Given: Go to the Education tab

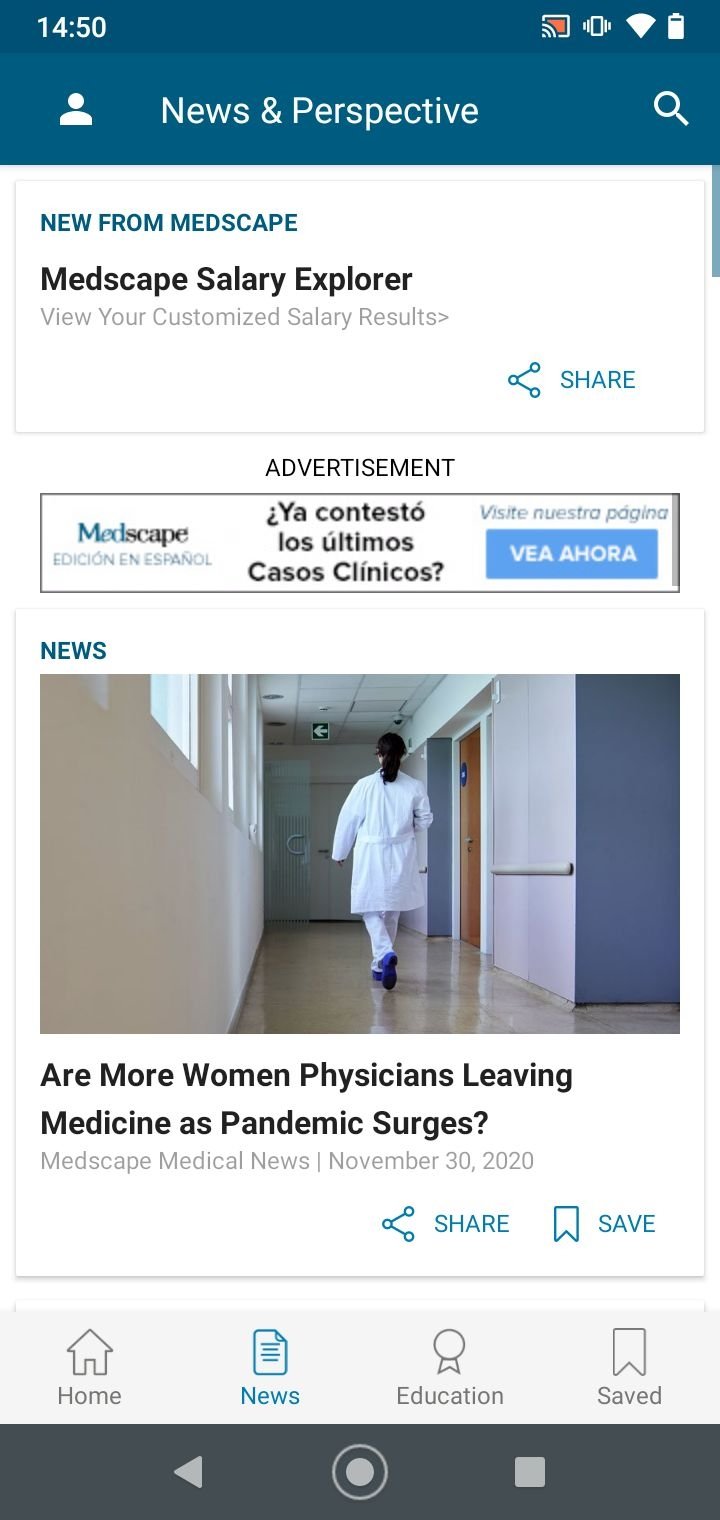Looking at the screenshot, I should coord(450,1368).
